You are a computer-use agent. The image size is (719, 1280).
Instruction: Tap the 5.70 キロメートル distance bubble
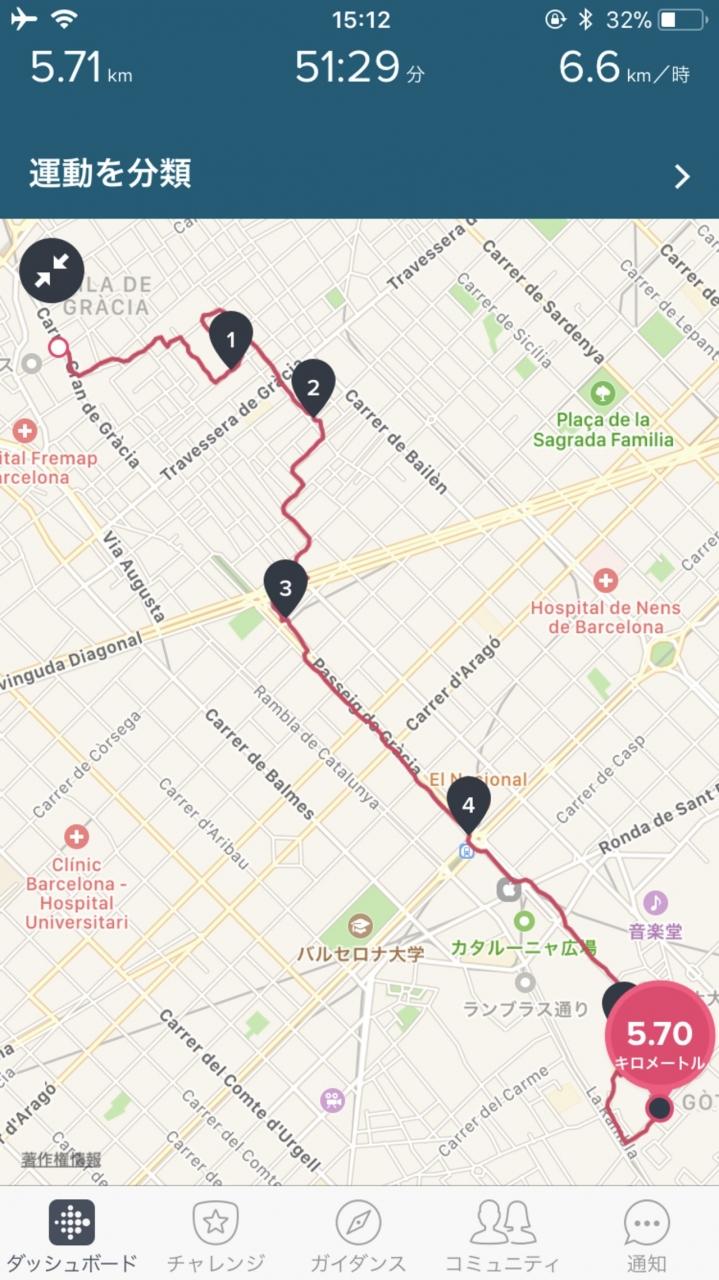click(x=659, y=1040)
